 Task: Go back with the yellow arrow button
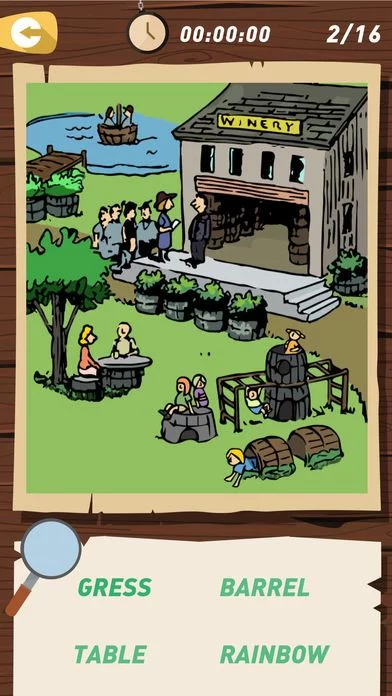(28, 32)
